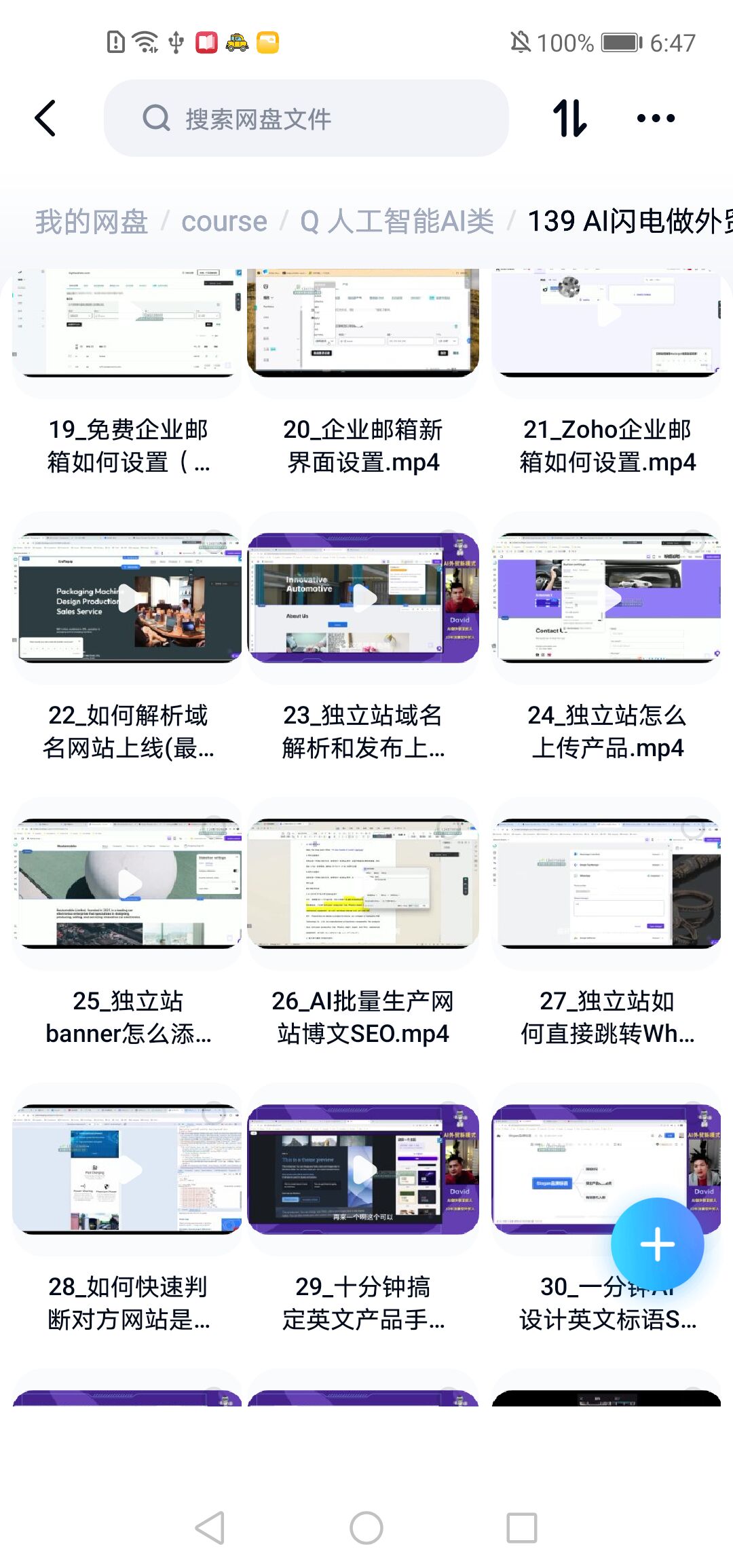Open video 22_如何解析域名网站上线
This screenshot has width=733, height=1568.
pos(128,599)
